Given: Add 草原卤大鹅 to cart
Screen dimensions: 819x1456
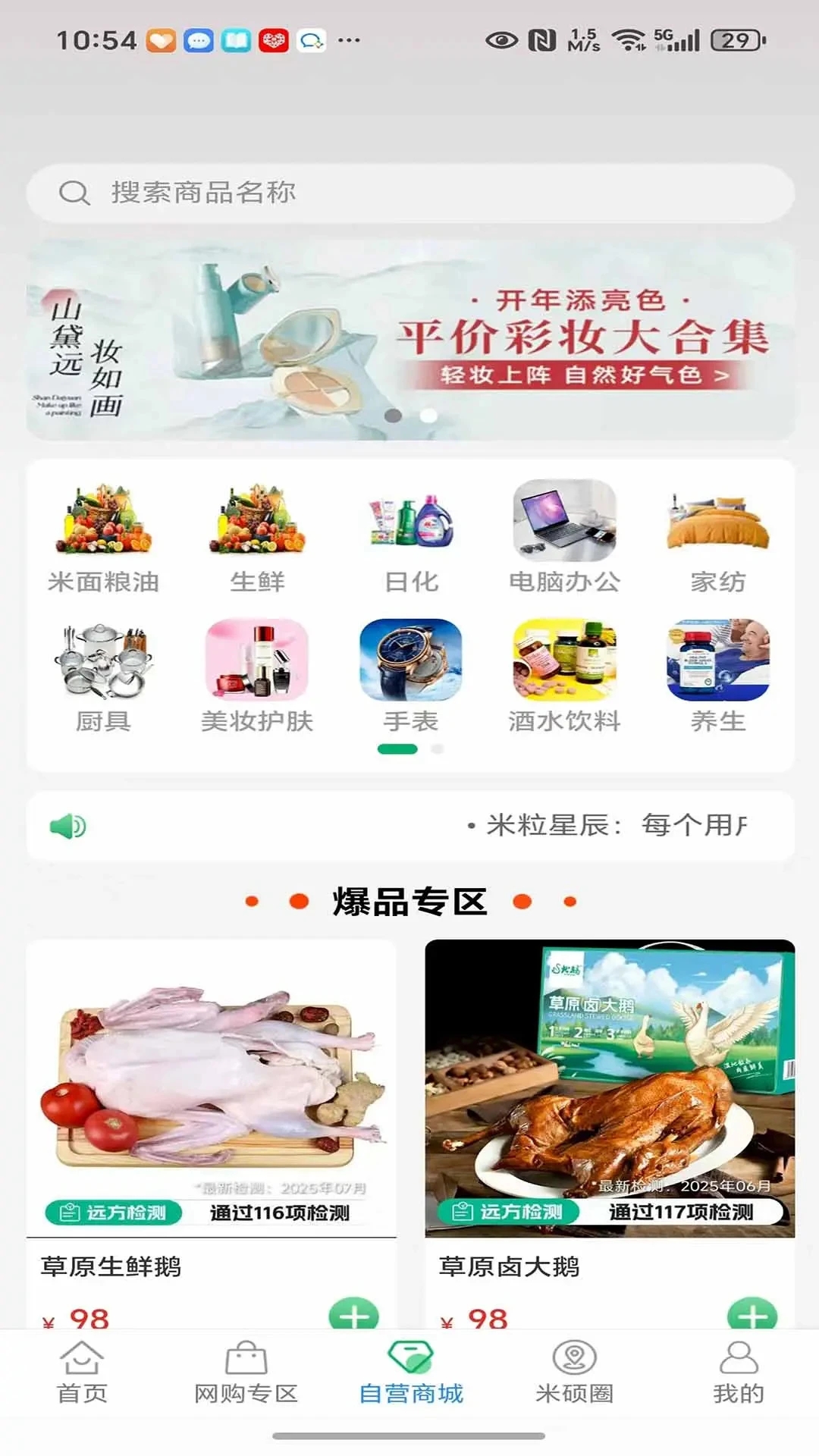Looking at the screenshot, I should tap(752, 1316).
